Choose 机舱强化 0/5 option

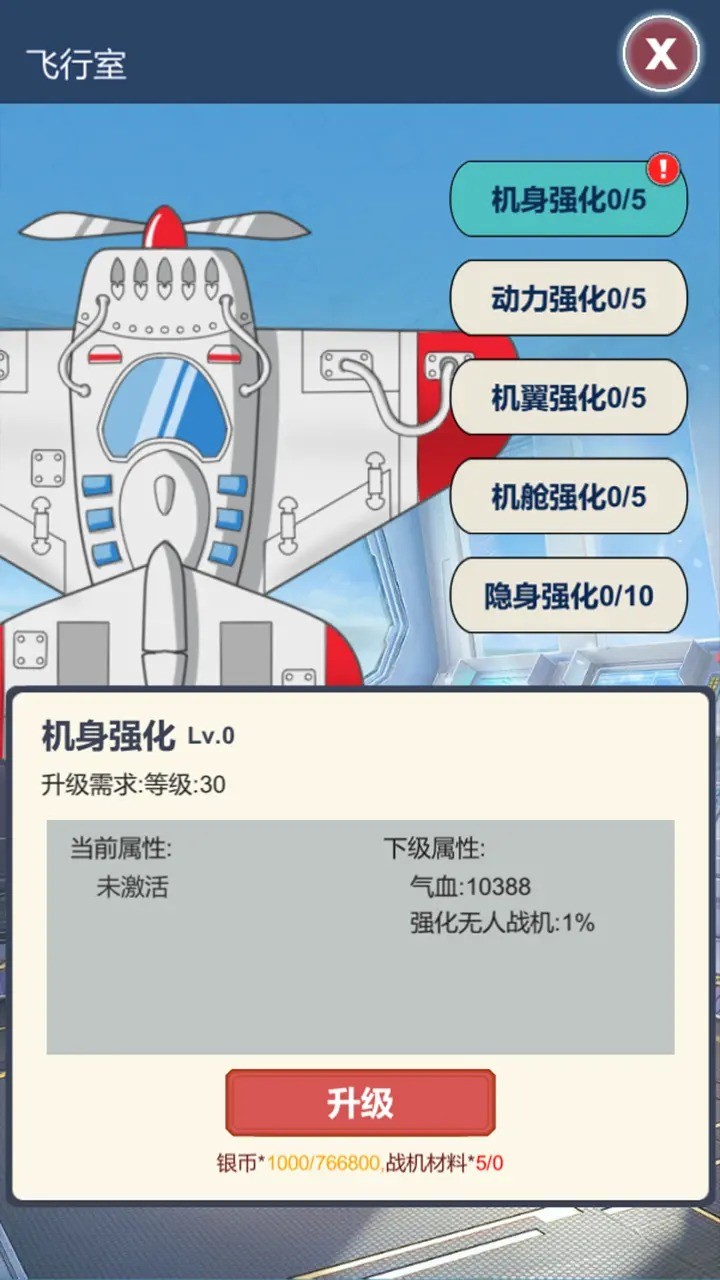(x=568, y=496)
